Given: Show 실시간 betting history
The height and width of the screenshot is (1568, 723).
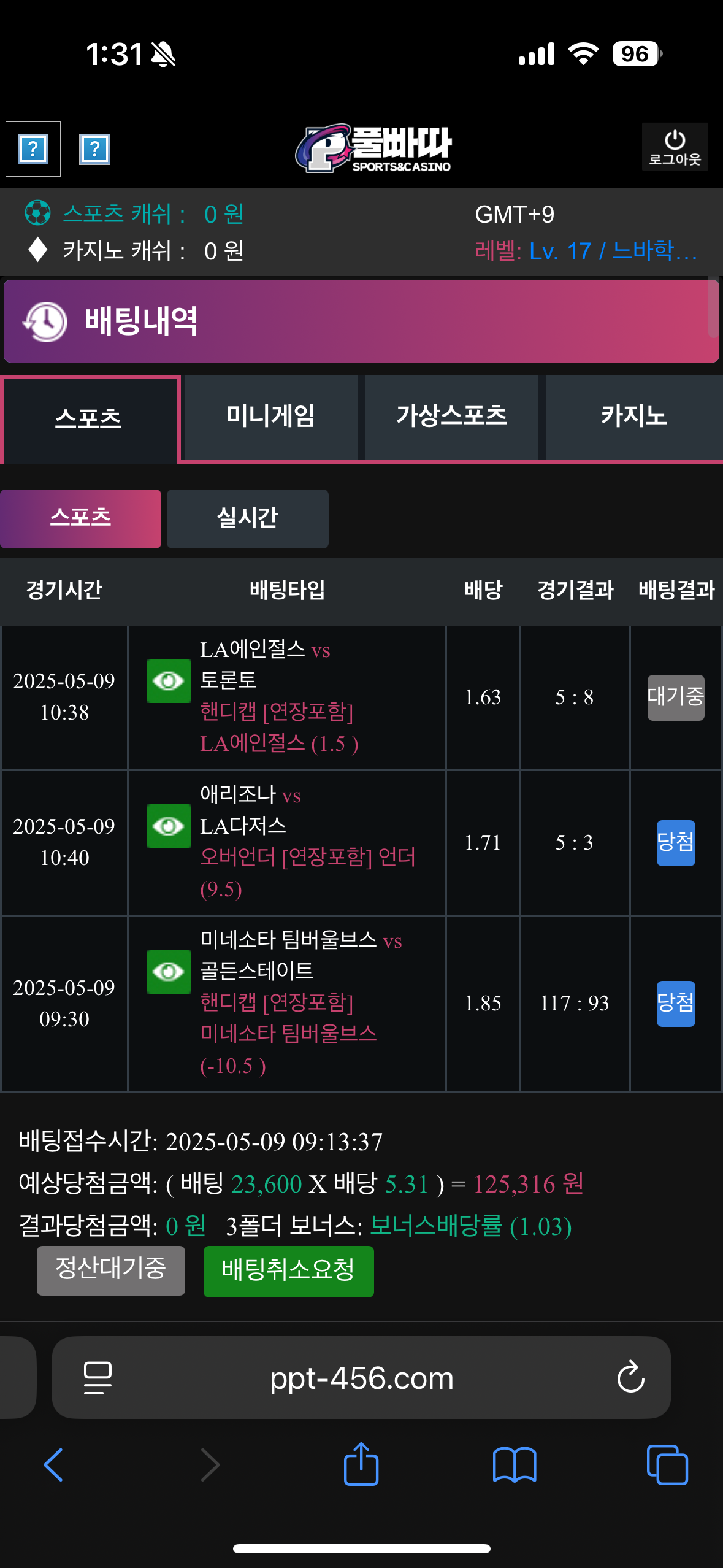Looking at the screenshot, I should click(247, 518).
